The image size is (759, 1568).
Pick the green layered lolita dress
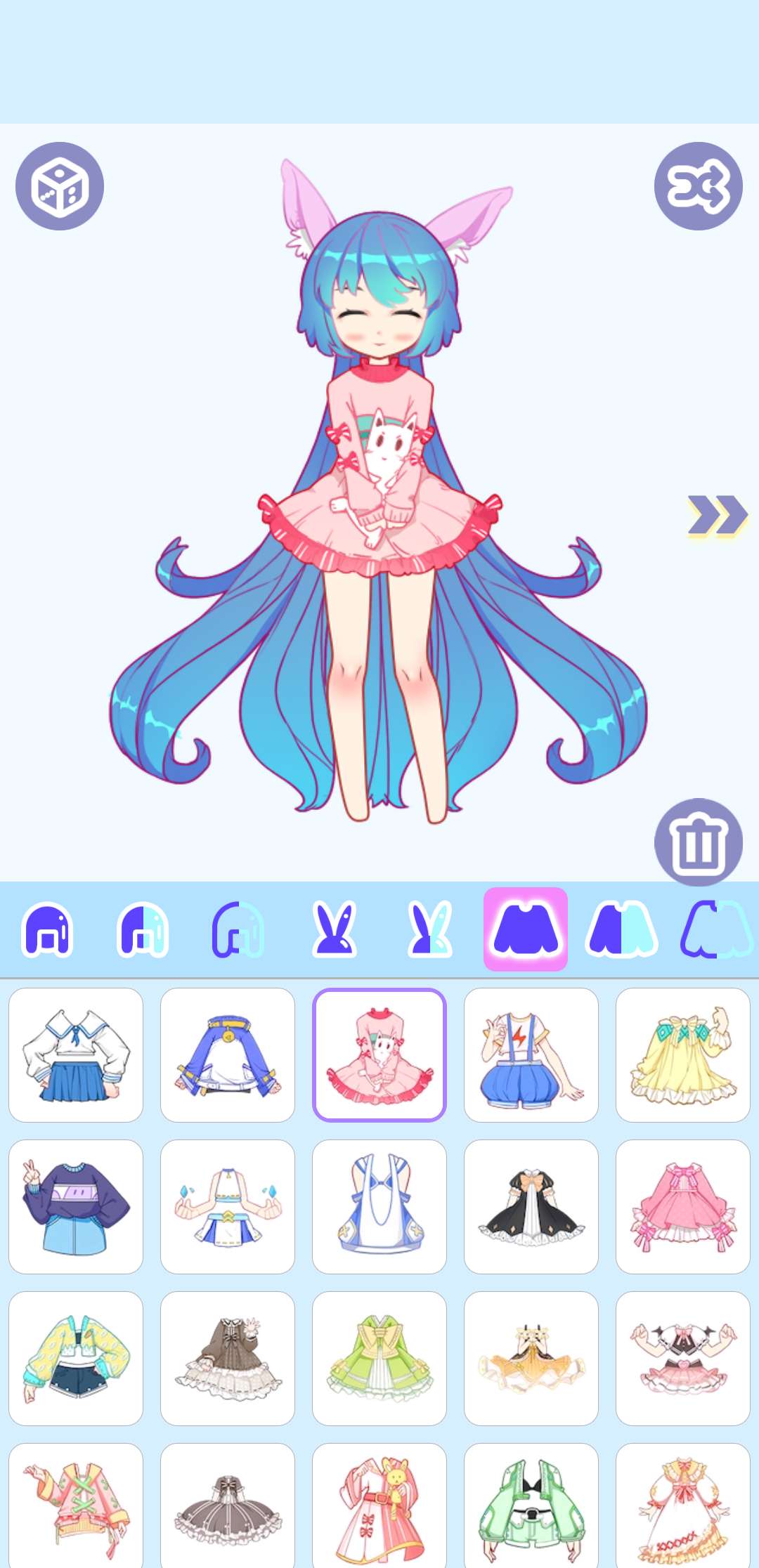(x=379, y=1356)
